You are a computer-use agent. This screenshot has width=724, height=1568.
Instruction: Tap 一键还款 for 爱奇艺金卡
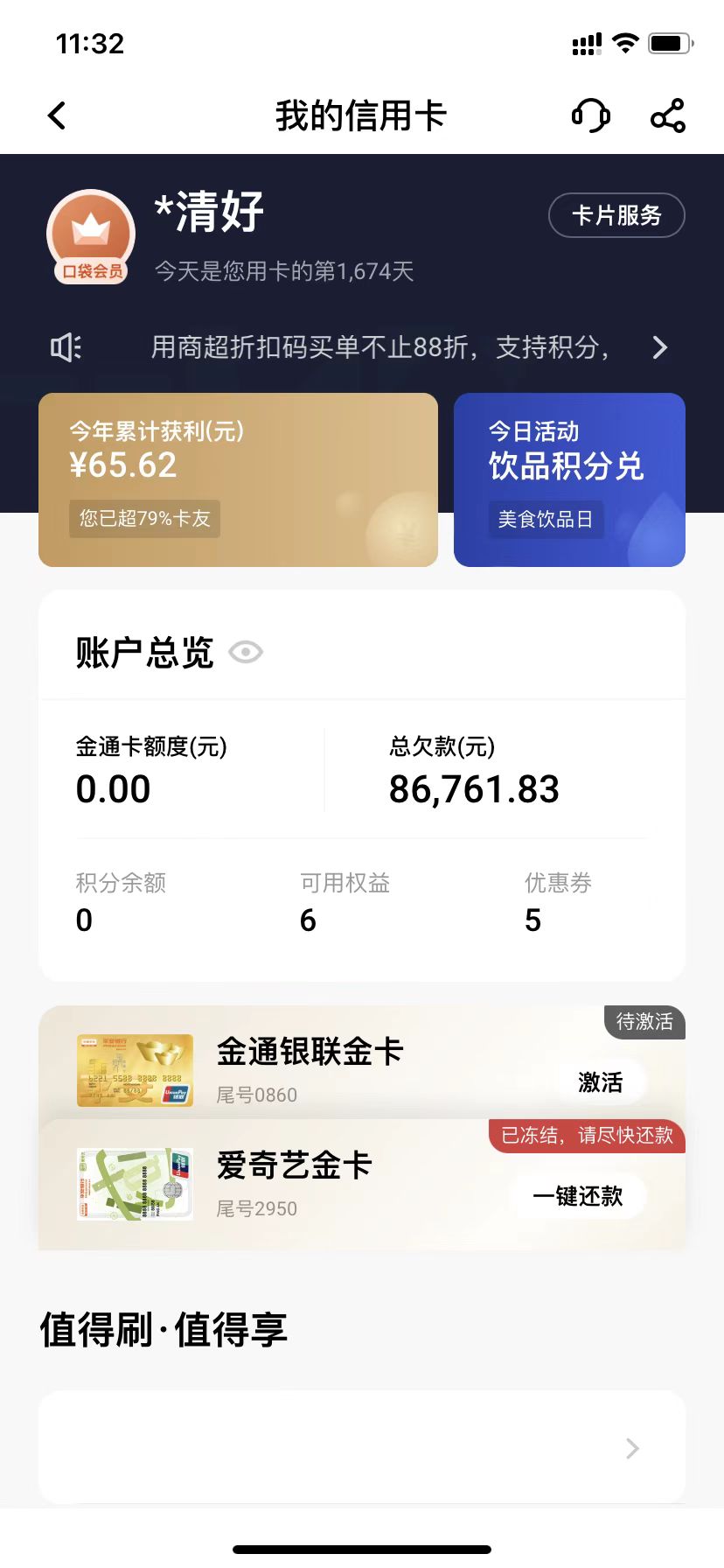pos(577,1196)
